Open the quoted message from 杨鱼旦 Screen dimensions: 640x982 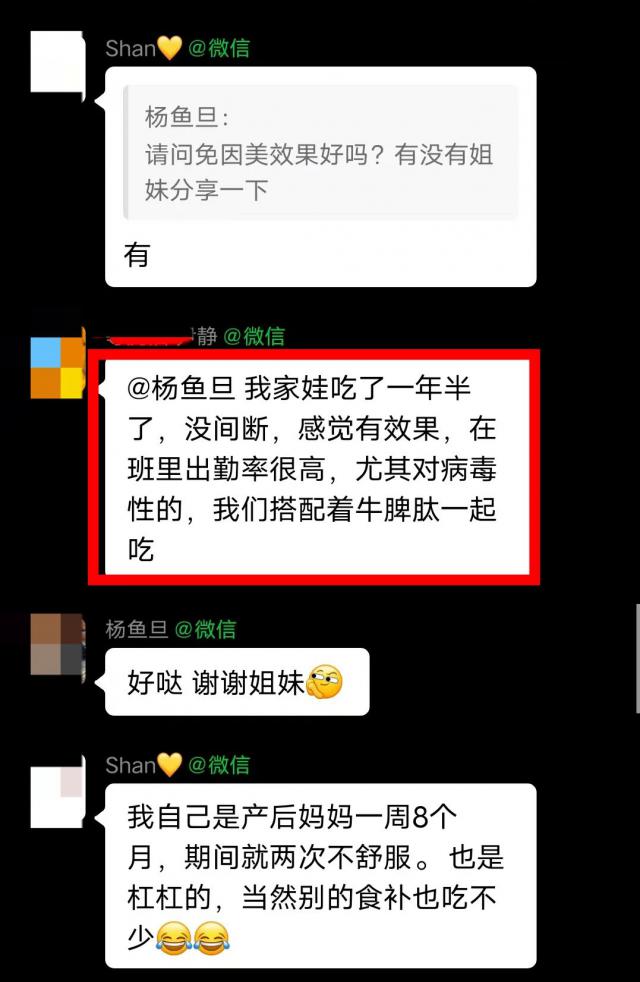click(x=320, y=153)
